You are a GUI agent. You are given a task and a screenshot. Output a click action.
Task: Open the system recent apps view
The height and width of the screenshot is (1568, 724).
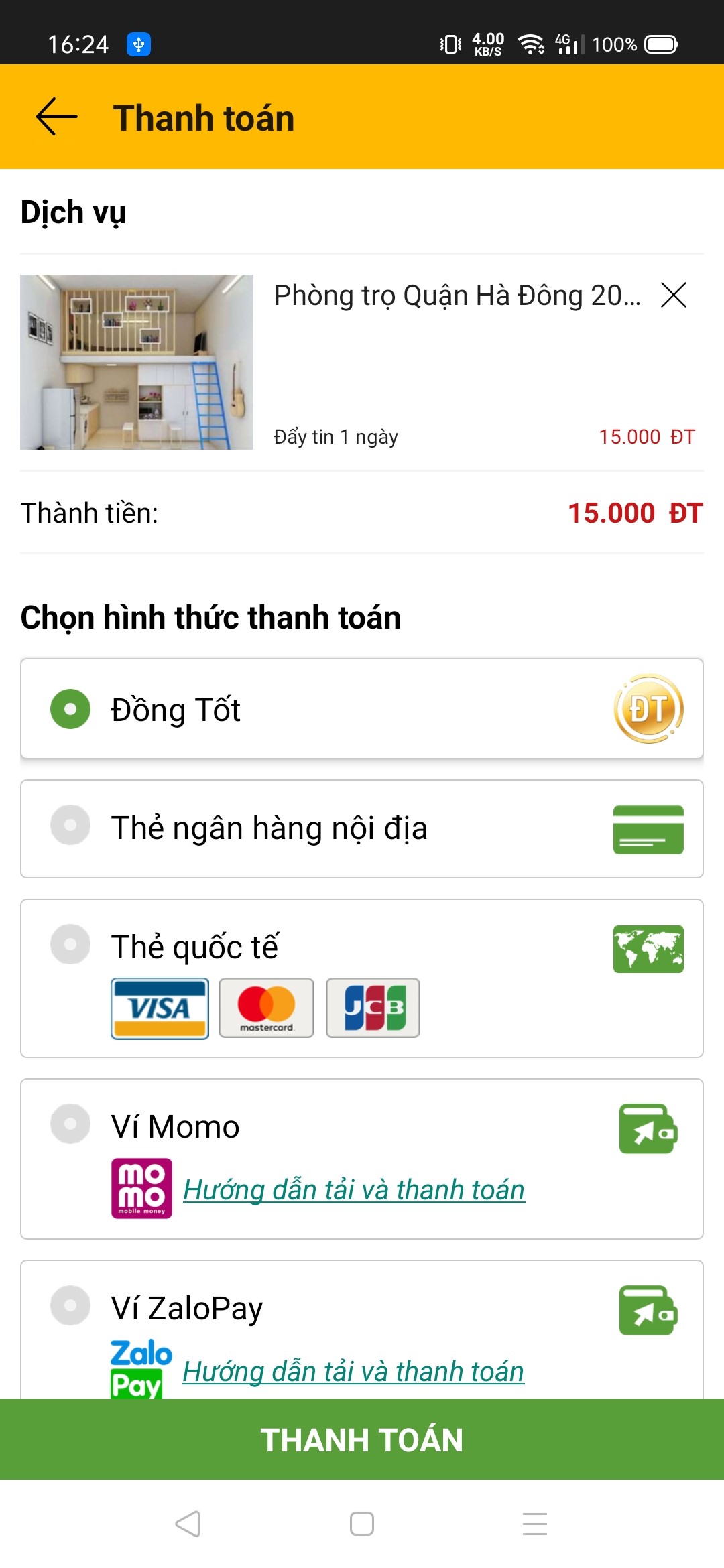(535, 1524)
